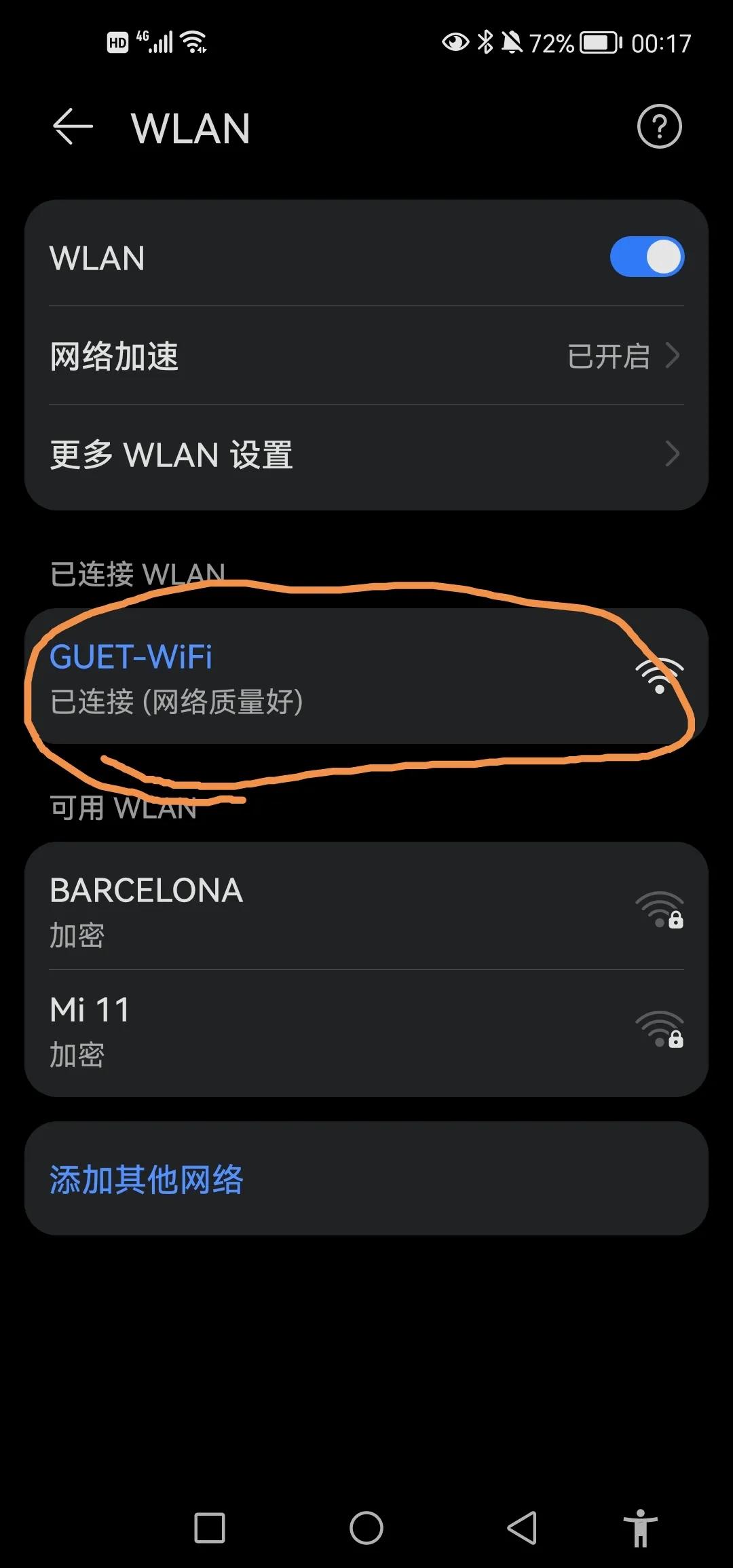
Task: Open 更多 WLAN 设置
Action: click(366, 455)
